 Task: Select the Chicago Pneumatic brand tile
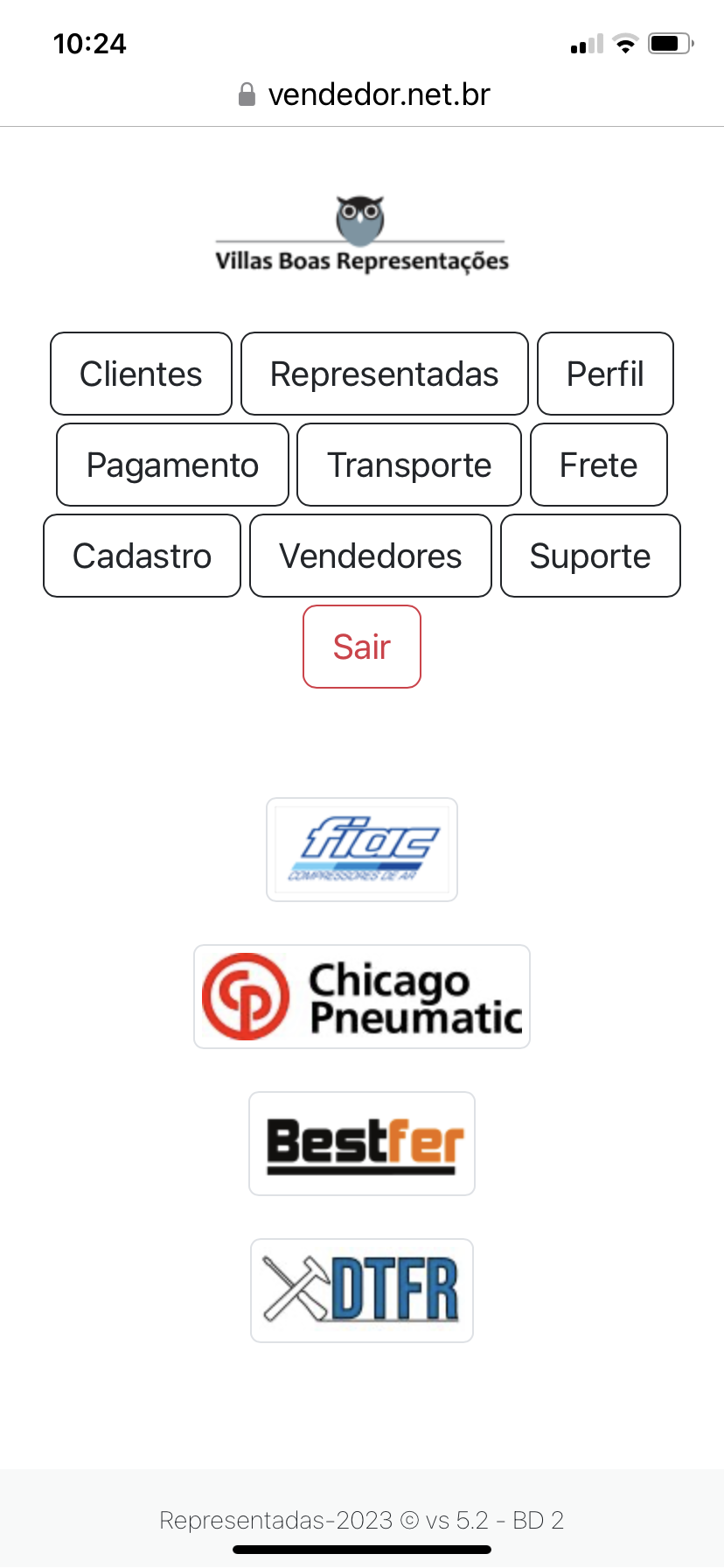(361, 996)
